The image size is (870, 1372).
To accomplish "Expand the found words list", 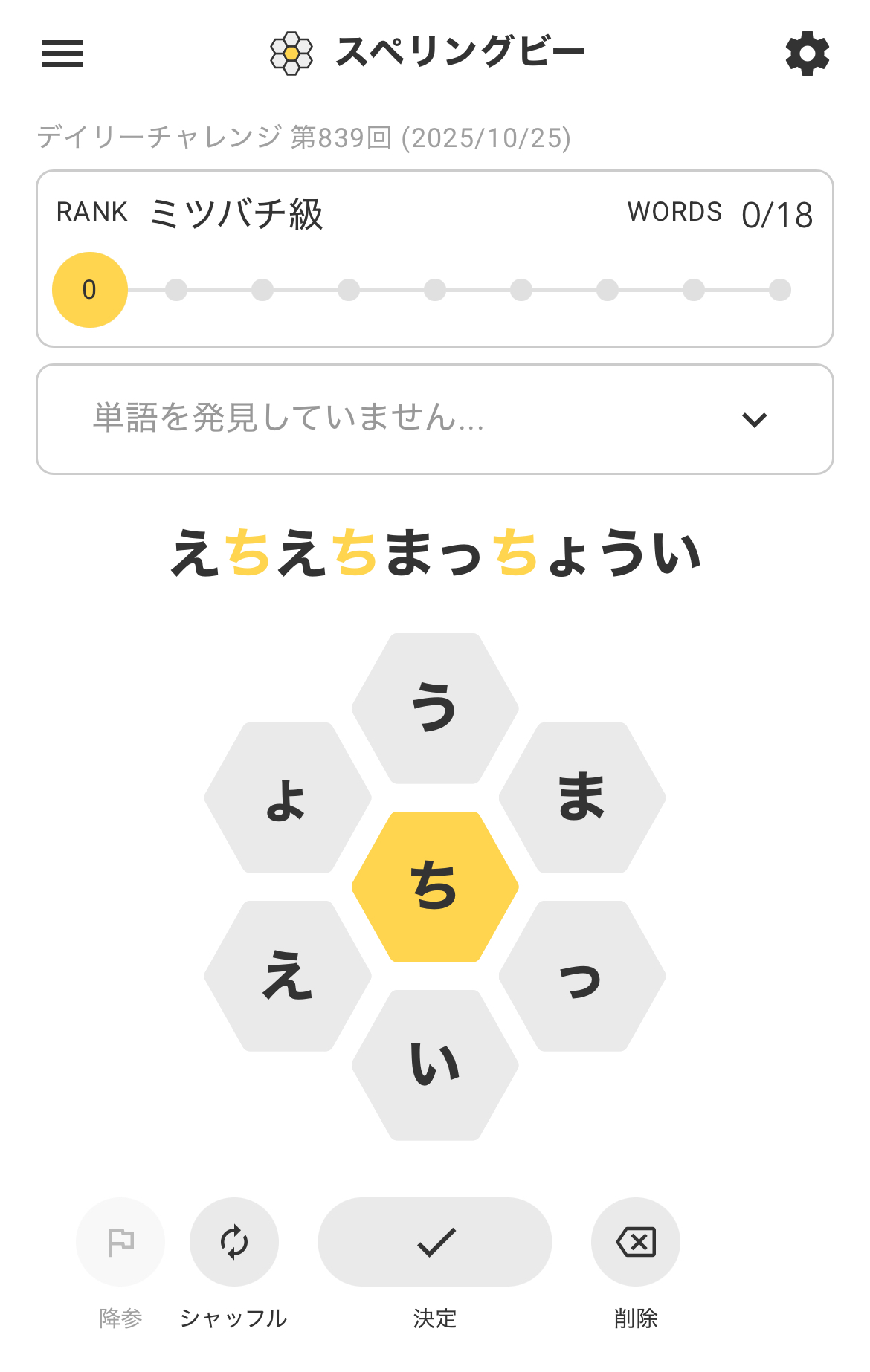I will (x=754, y=420).
